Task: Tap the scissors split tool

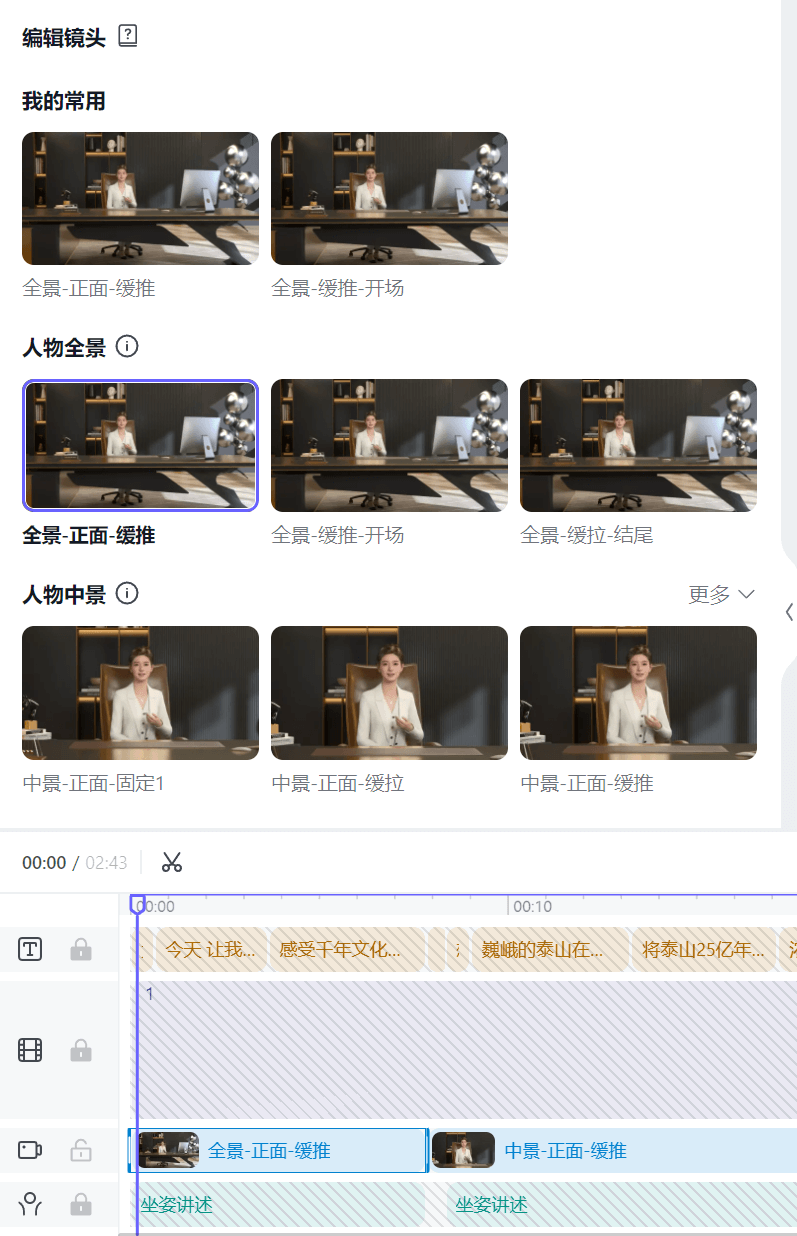Action: [x=172, y=862]
